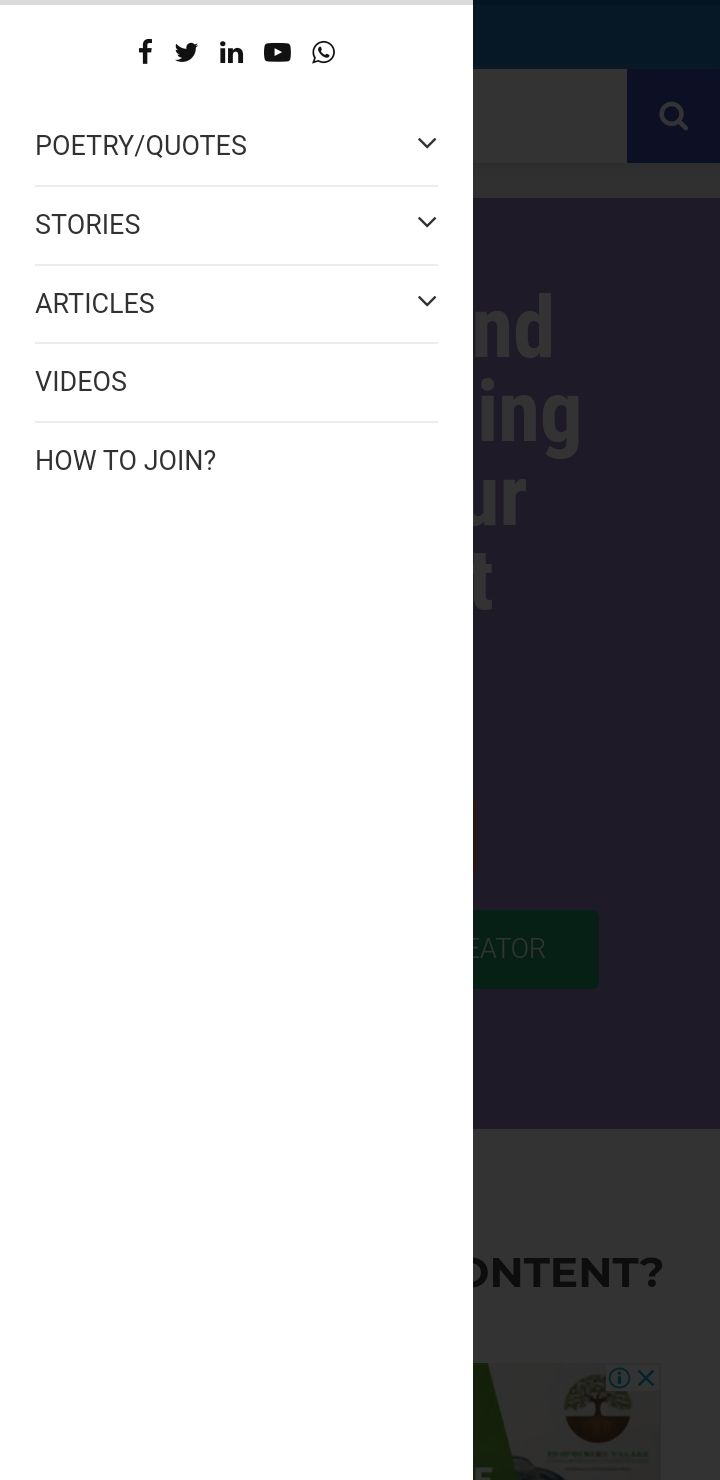Open the Twitter profile icon
This screenshot has height=1480, width=720.
click(x=186, y=53)
